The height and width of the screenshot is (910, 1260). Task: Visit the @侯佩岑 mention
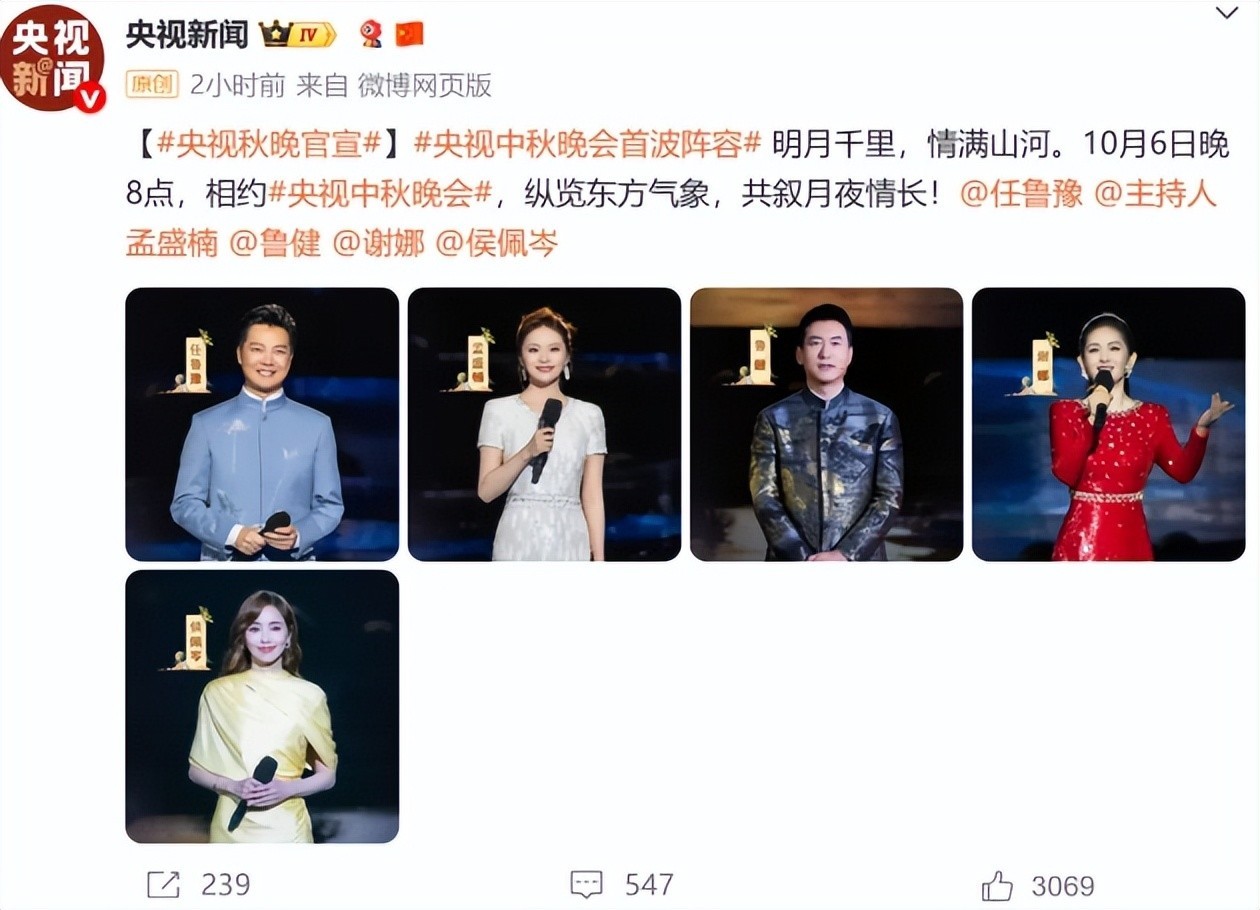pyautogui.click(x=497, y=243)
